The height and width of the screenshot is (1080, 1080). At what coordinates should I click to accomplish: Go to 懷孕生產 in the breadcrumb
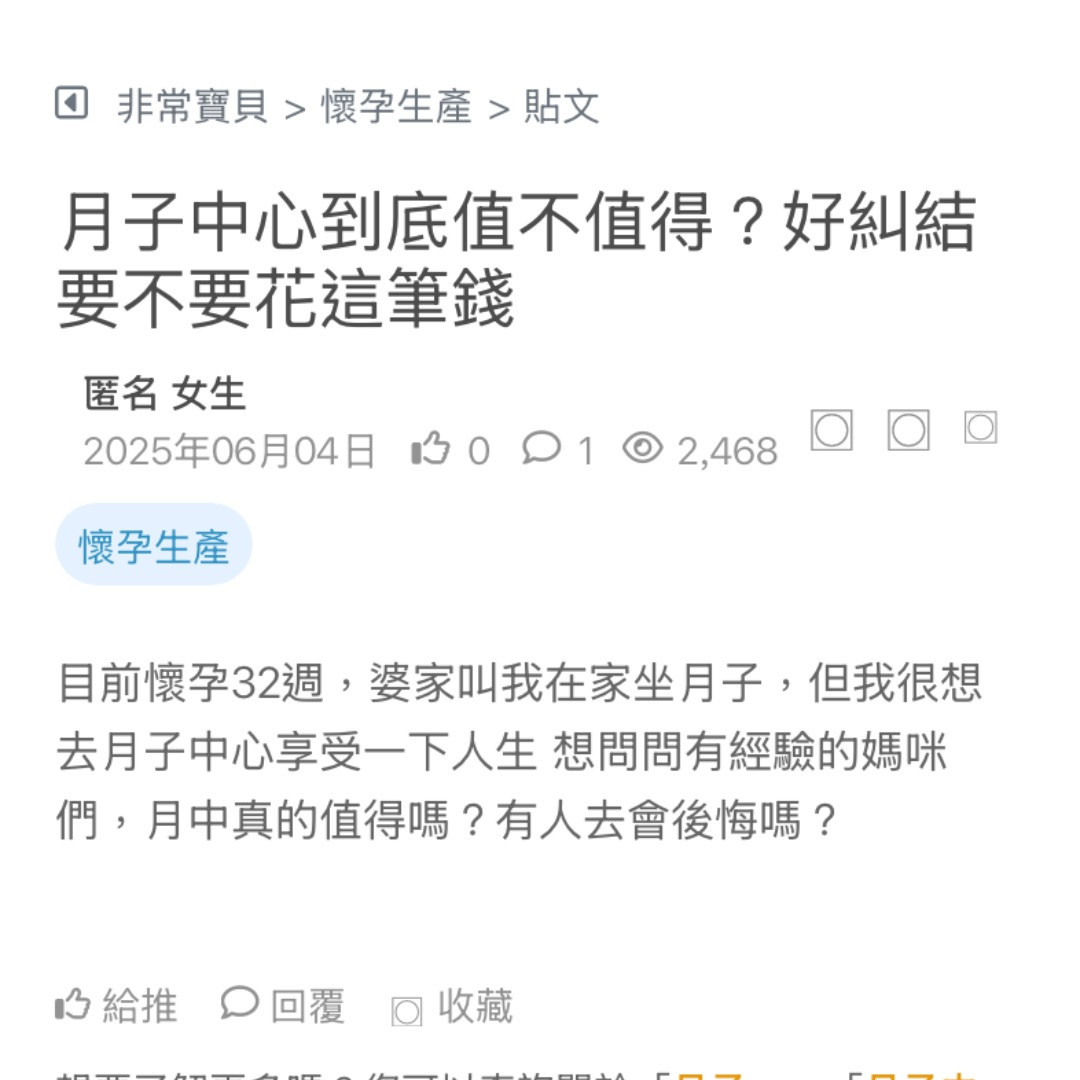coord(396,106)
